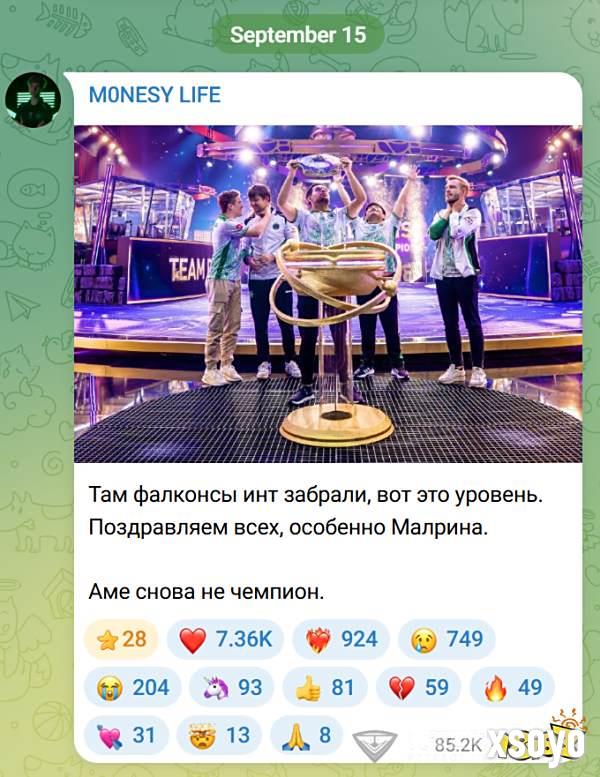React with the fire emoji (49)
The height and width of the screenshot is (777, 600).
click(515, 687)
